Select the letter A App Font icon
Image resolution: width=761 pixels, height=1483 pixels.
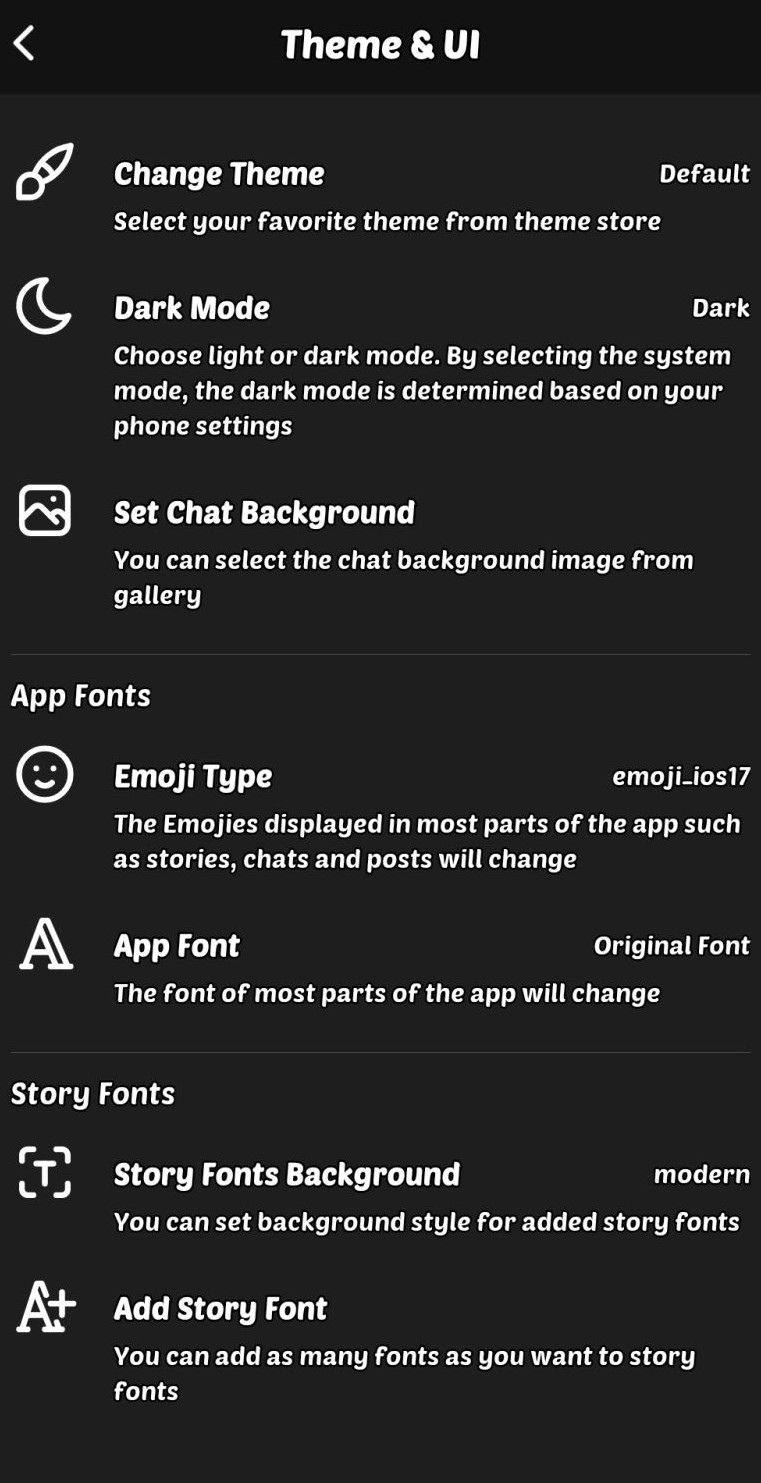click(44, 943)
